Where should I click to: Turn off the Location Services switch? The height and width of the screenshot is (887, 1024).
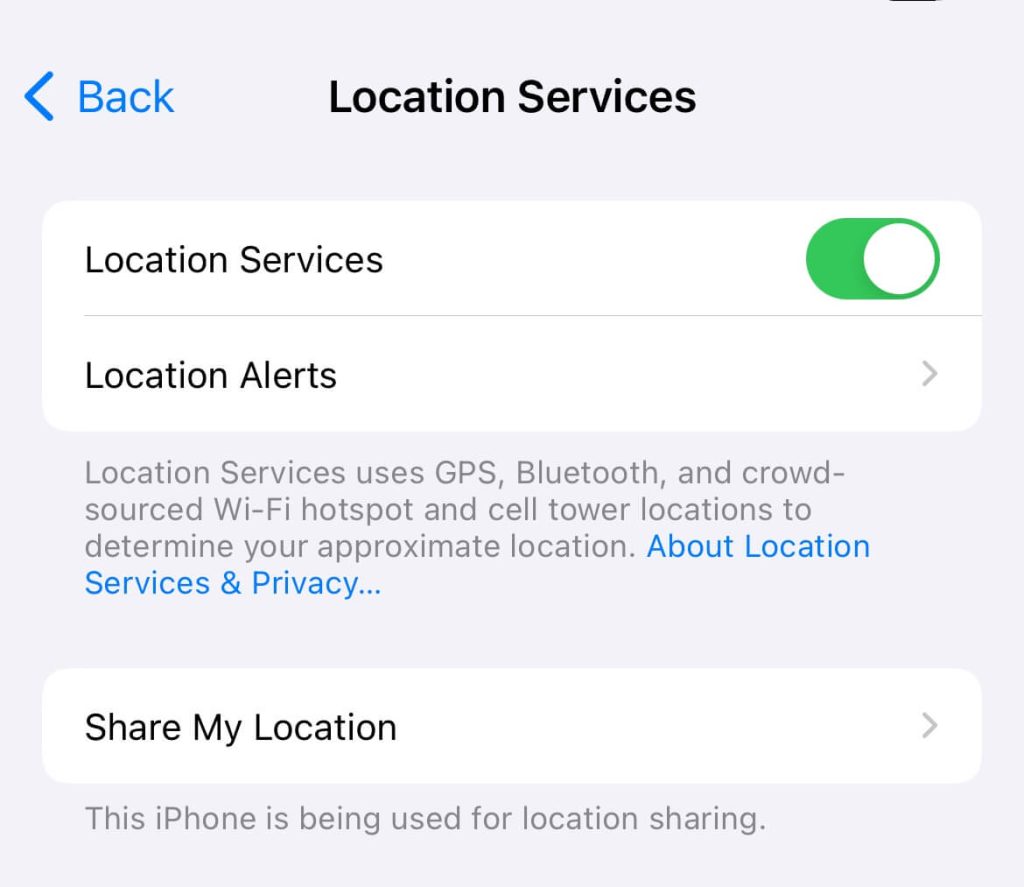coord(872,259)
